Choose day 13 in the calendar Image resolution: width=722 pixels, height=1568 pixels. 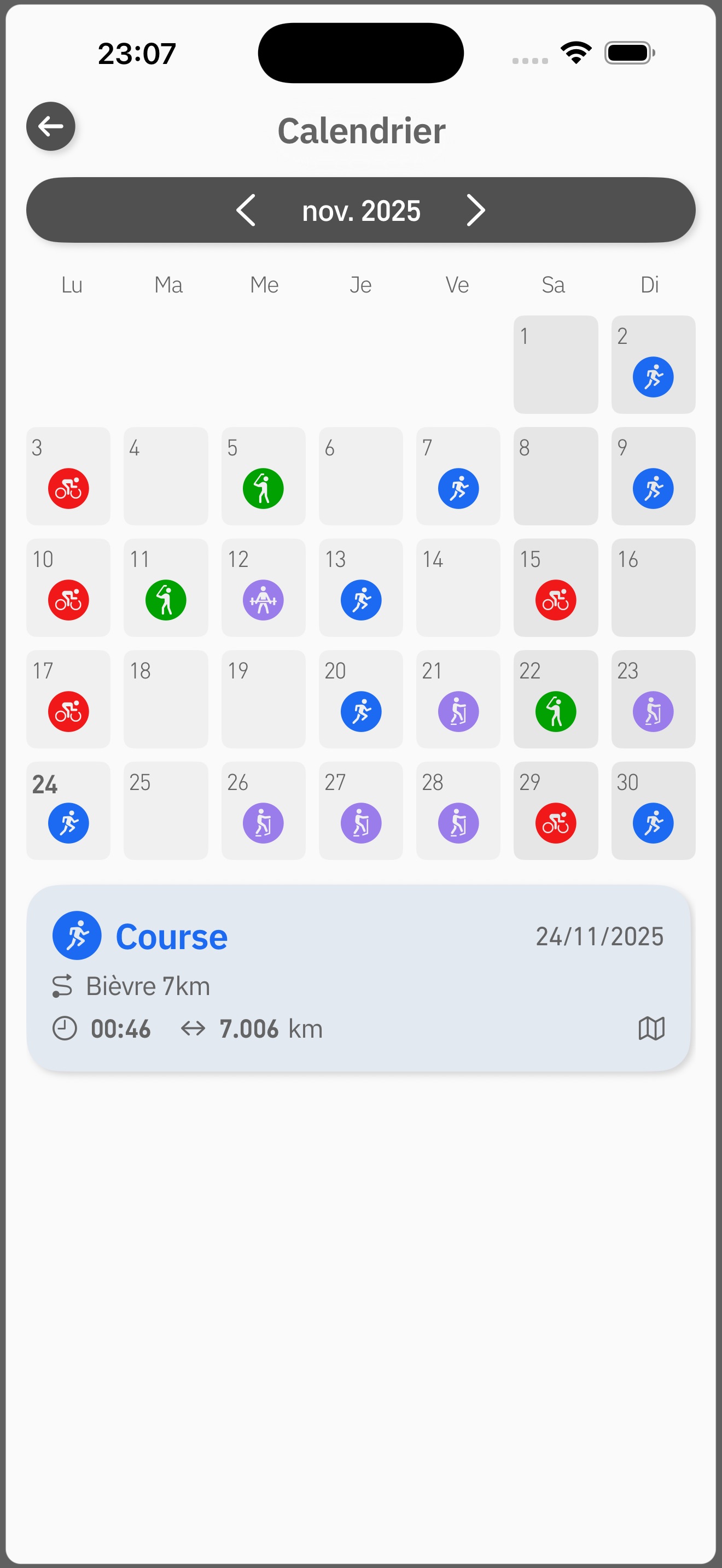point(360,587)
